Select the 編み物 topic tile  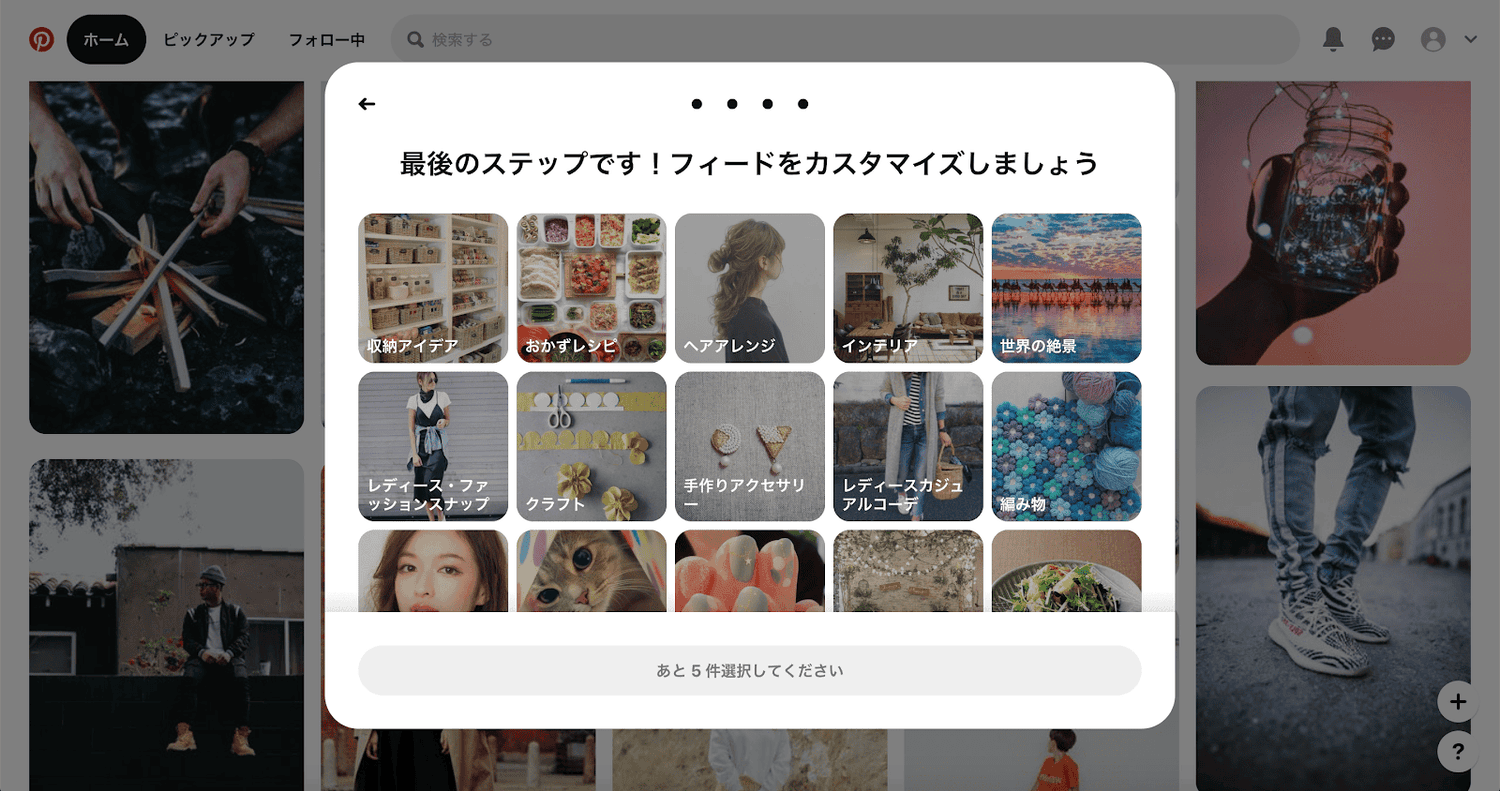tap(1066, 446)
